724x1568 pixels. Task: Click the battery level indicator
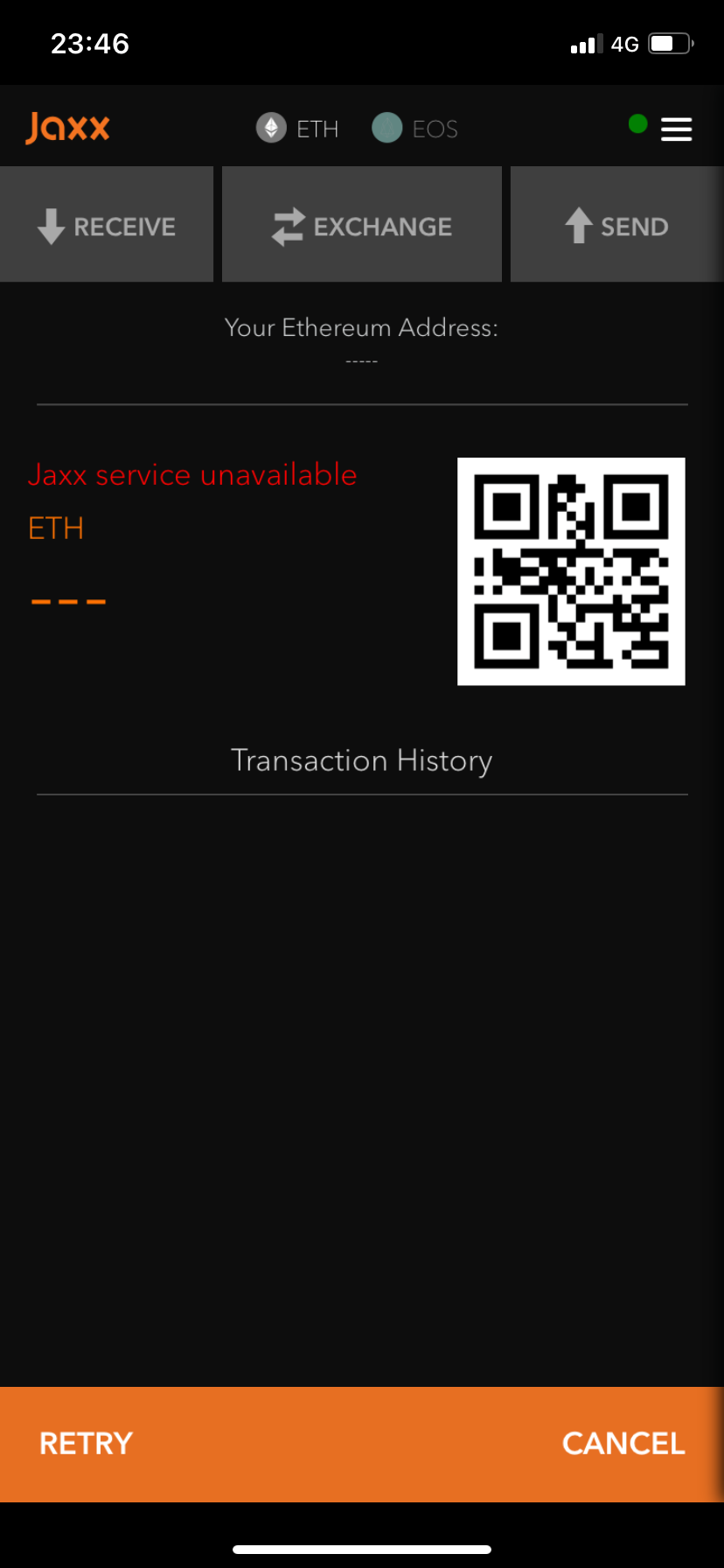(x=668, y=42)
